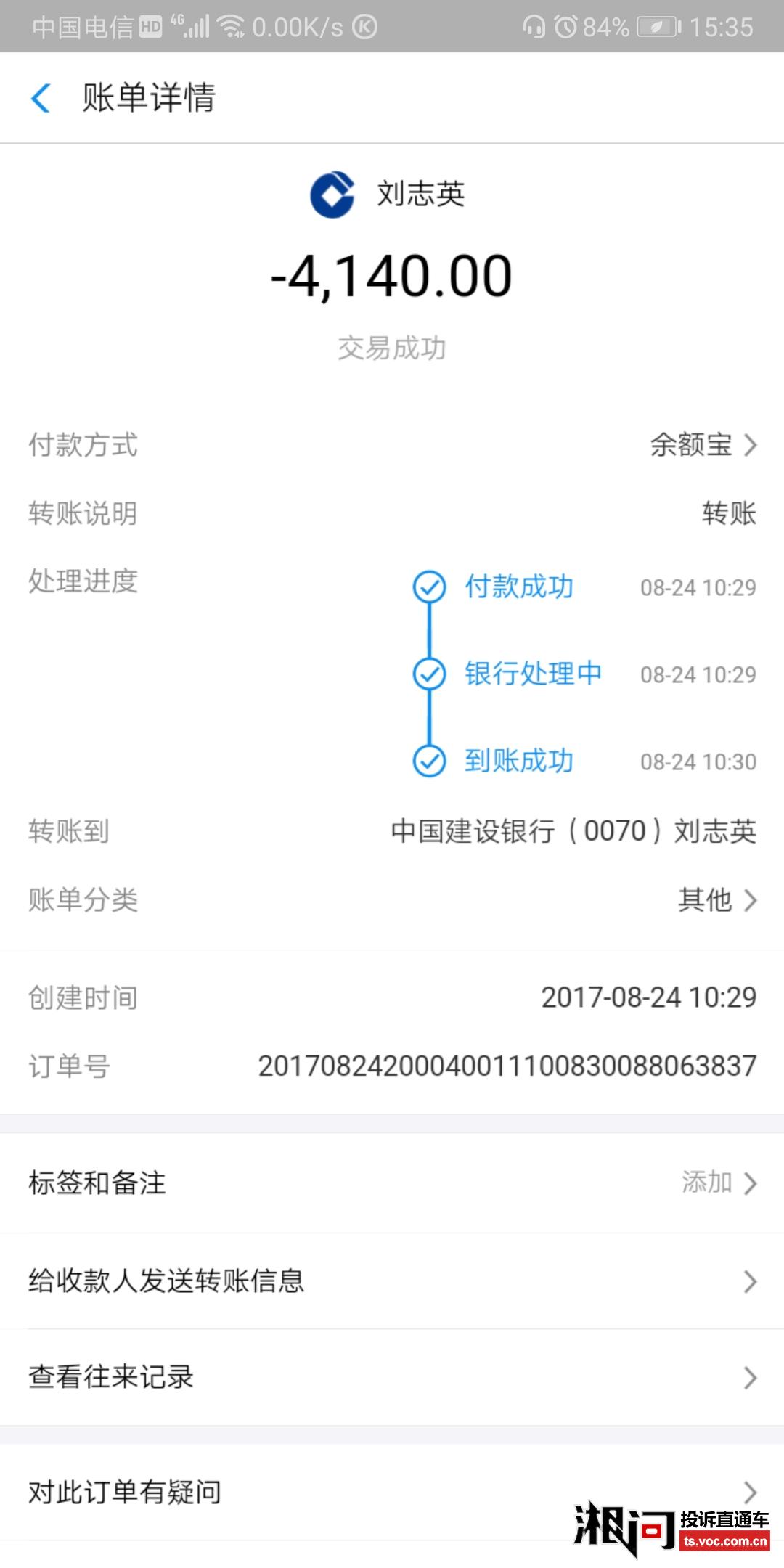Image resolution: width=784 pixels, height=1568 pixels.
Task: Open the 查看往来记录 entry
Action: coord(392,1376)
